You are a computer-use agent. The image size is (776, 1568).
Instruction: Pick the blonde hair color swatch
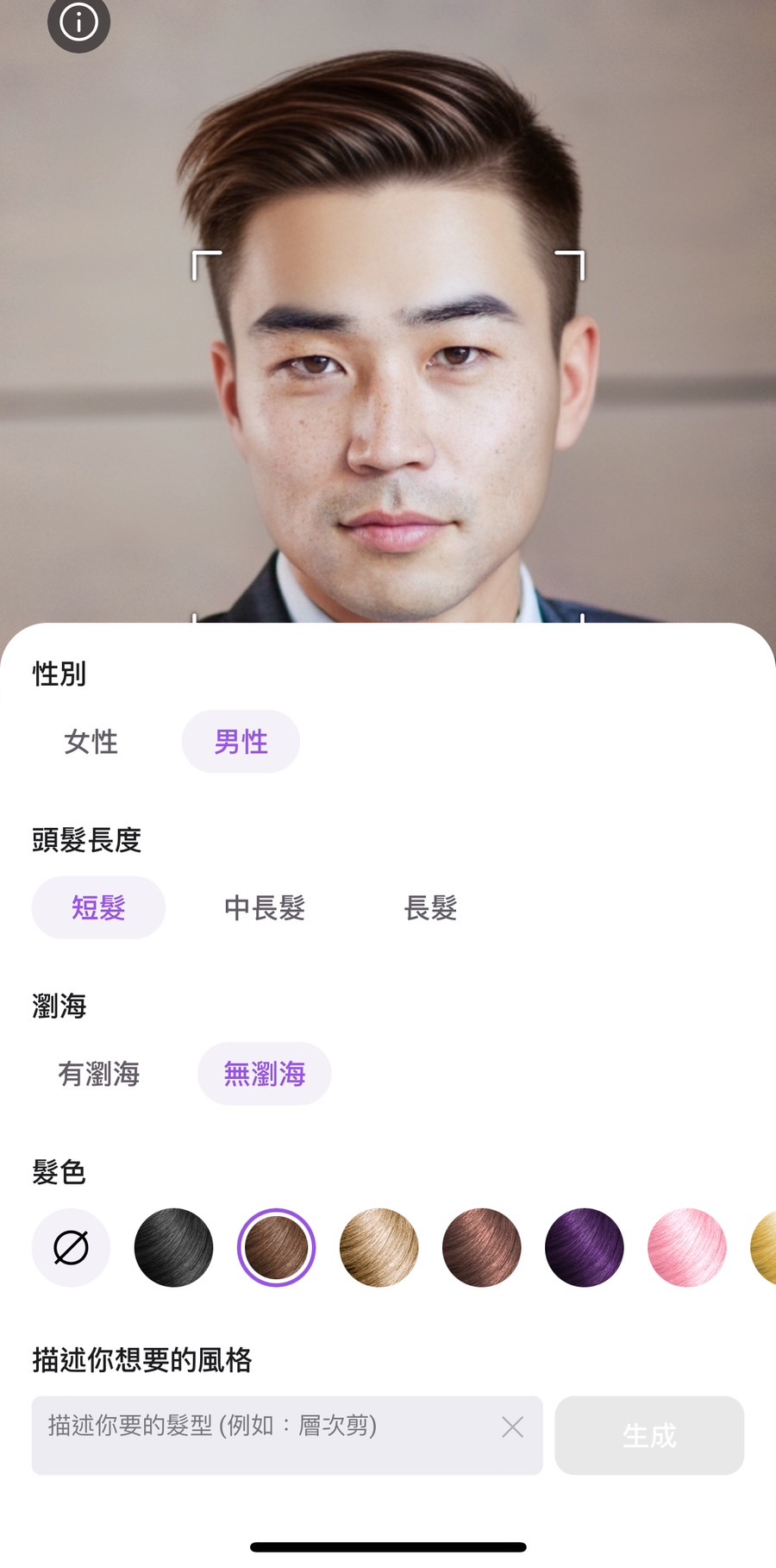click(x=379, y=1248)
